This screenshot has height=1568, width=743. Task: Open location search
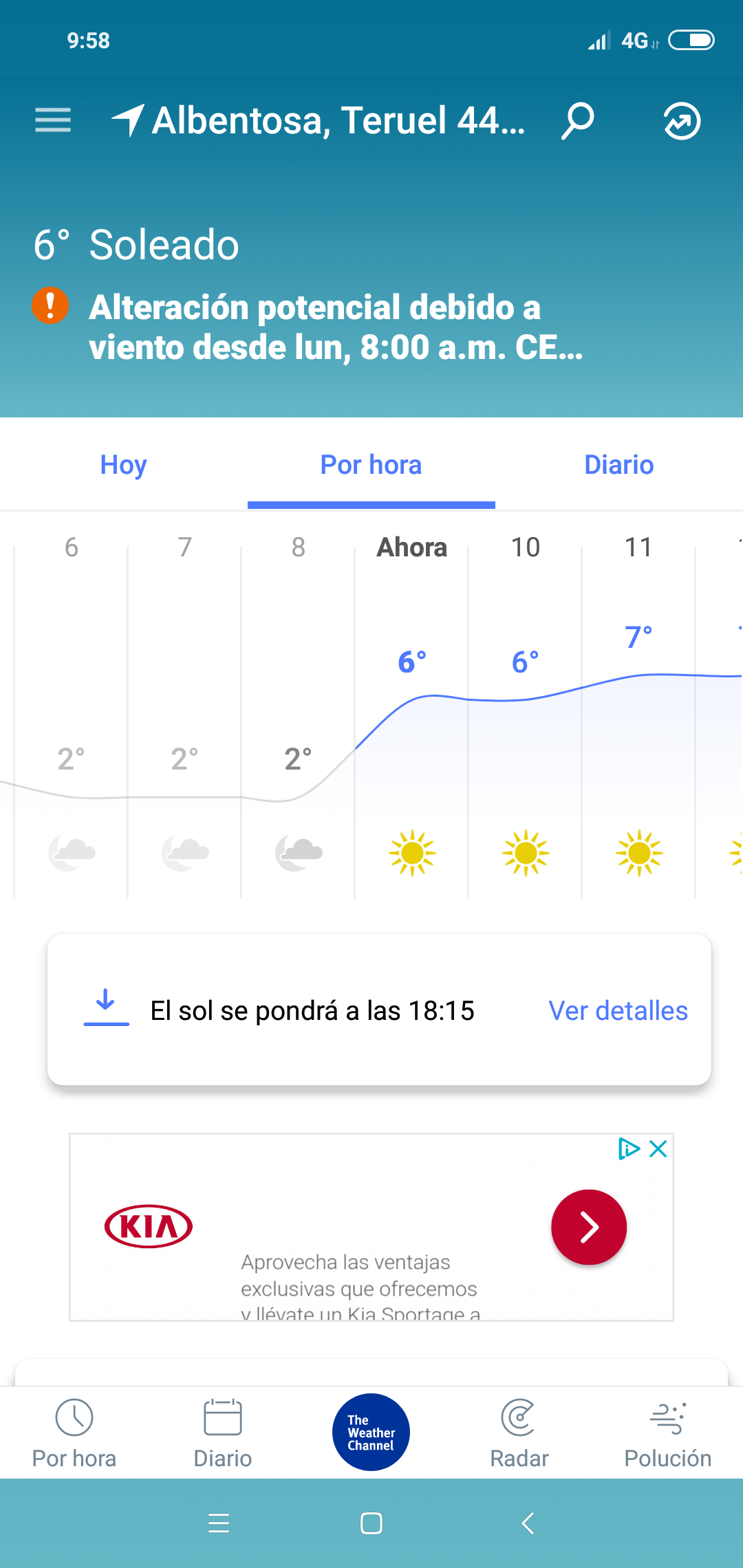pos(578,121)
